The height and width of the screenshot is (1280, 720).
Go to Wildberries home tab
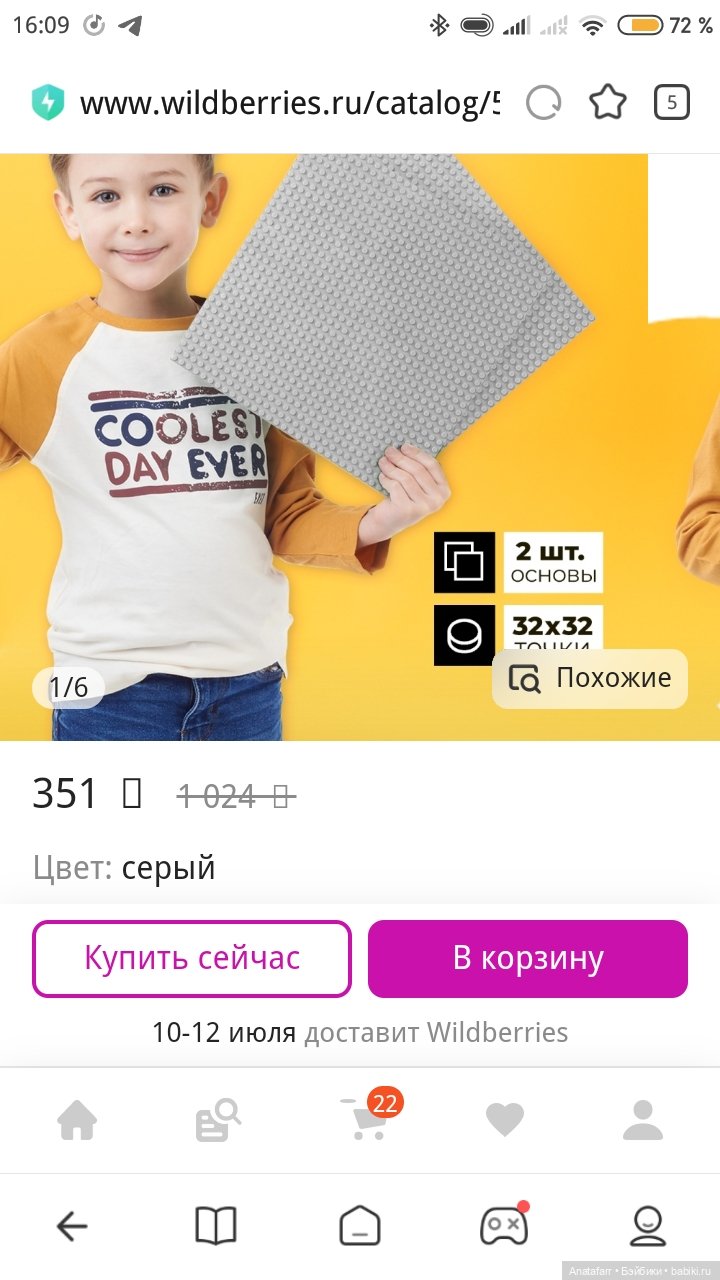point(77,1121)
